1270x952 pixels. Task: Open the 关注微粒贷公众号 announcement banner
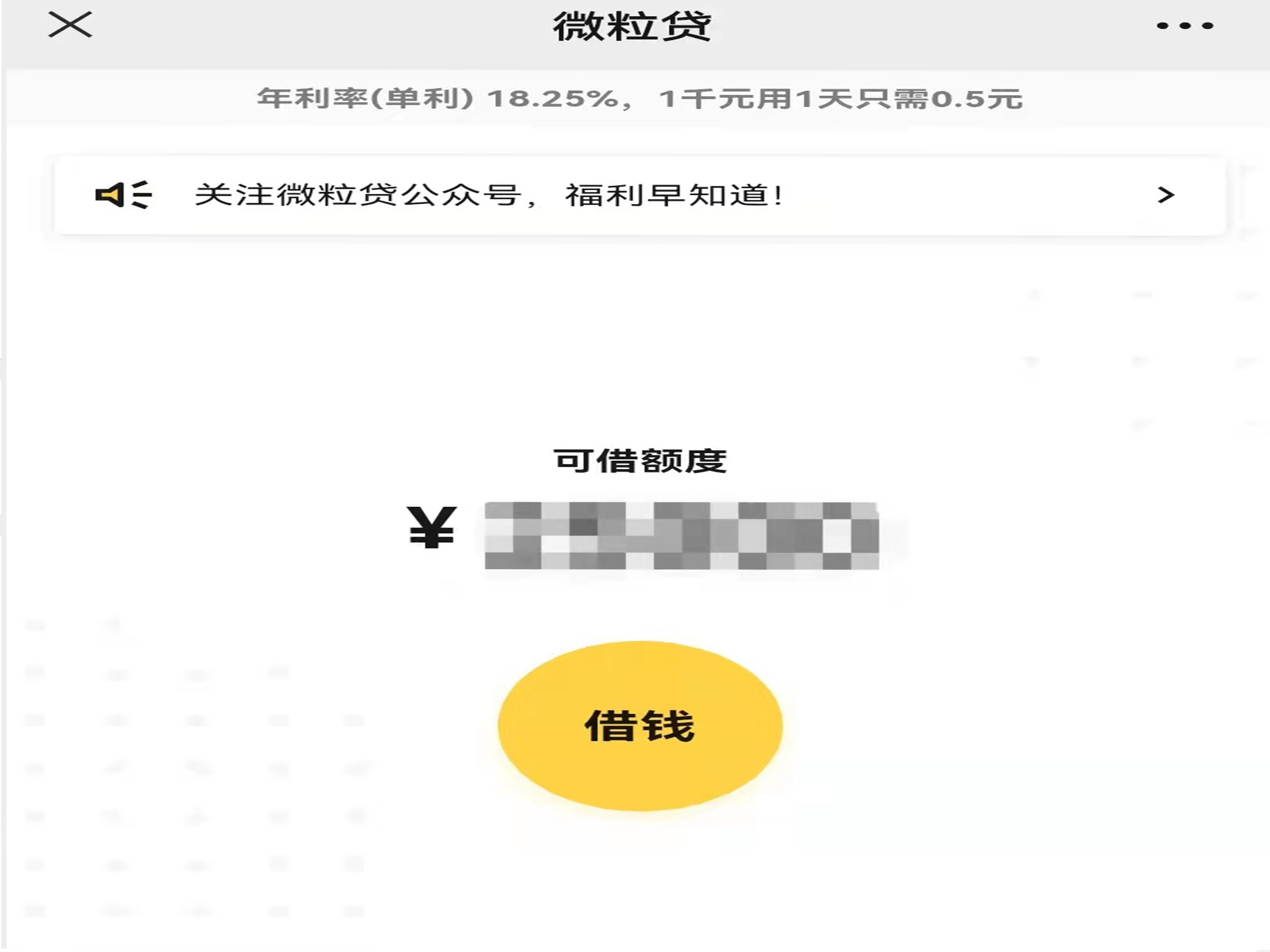click(x=640, y=195)
